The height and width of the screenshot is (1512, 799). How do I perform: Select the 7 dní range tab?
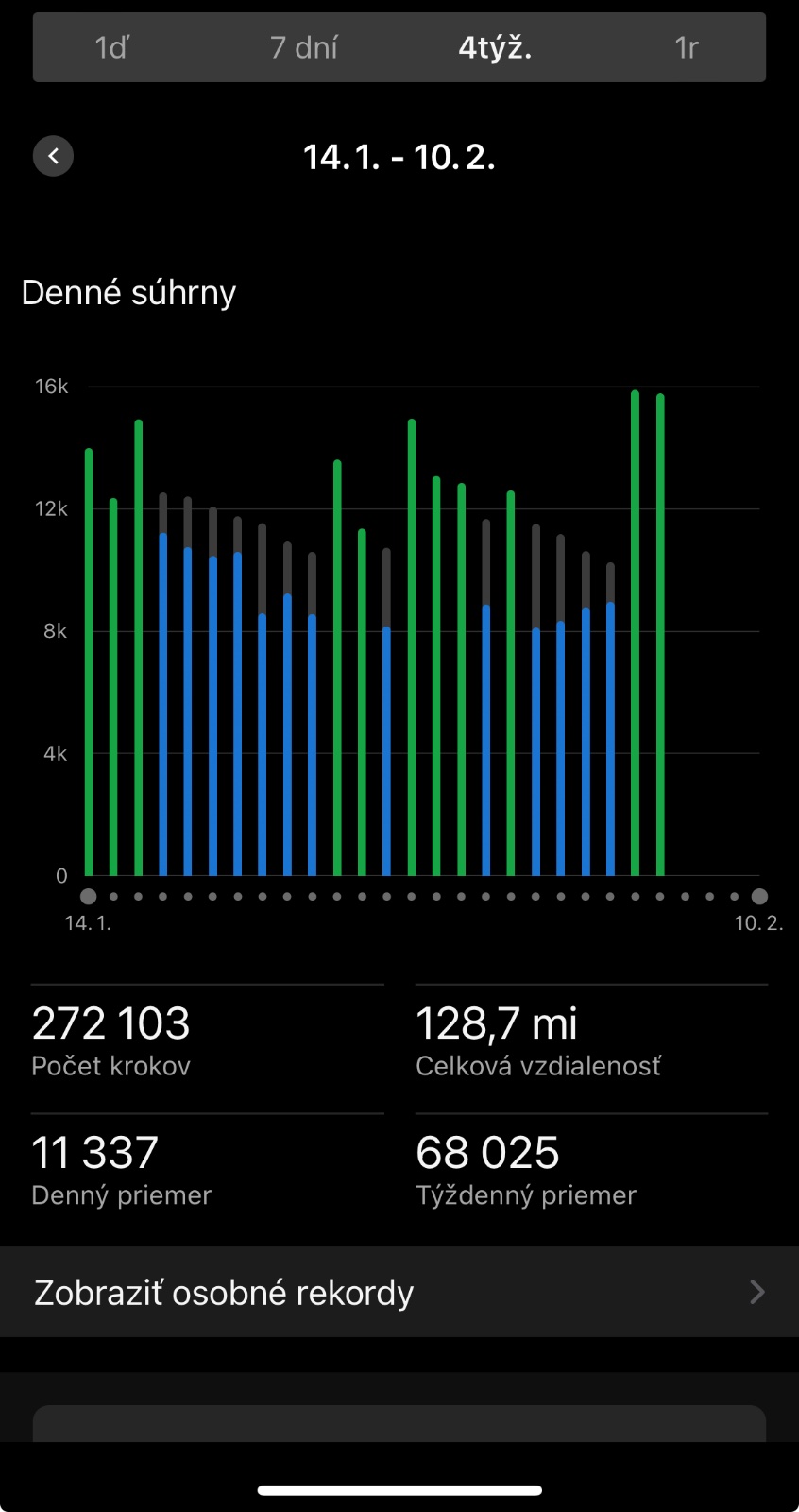click(x=303, y=47)
